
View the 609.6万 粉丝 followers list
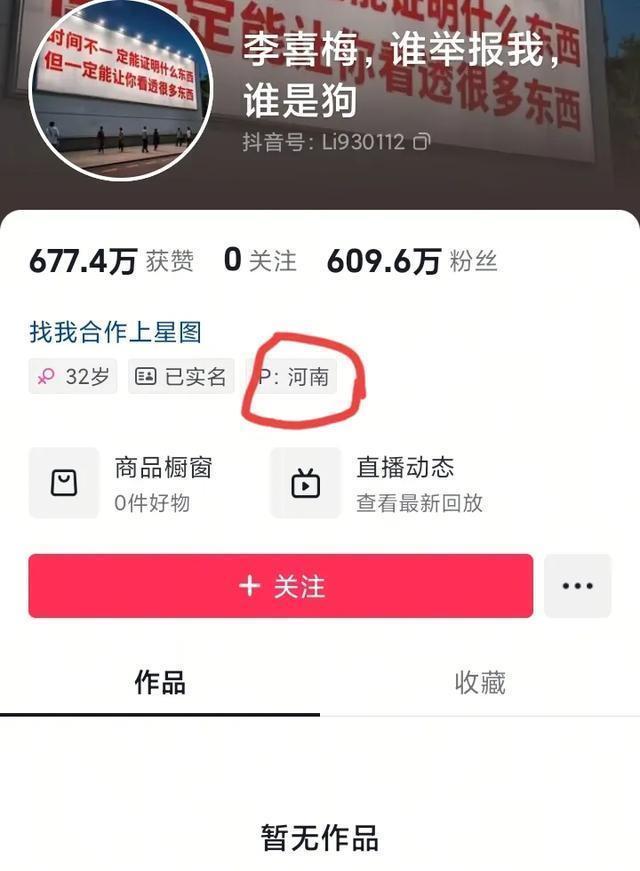pyautogui.click(x=412, y=262)
